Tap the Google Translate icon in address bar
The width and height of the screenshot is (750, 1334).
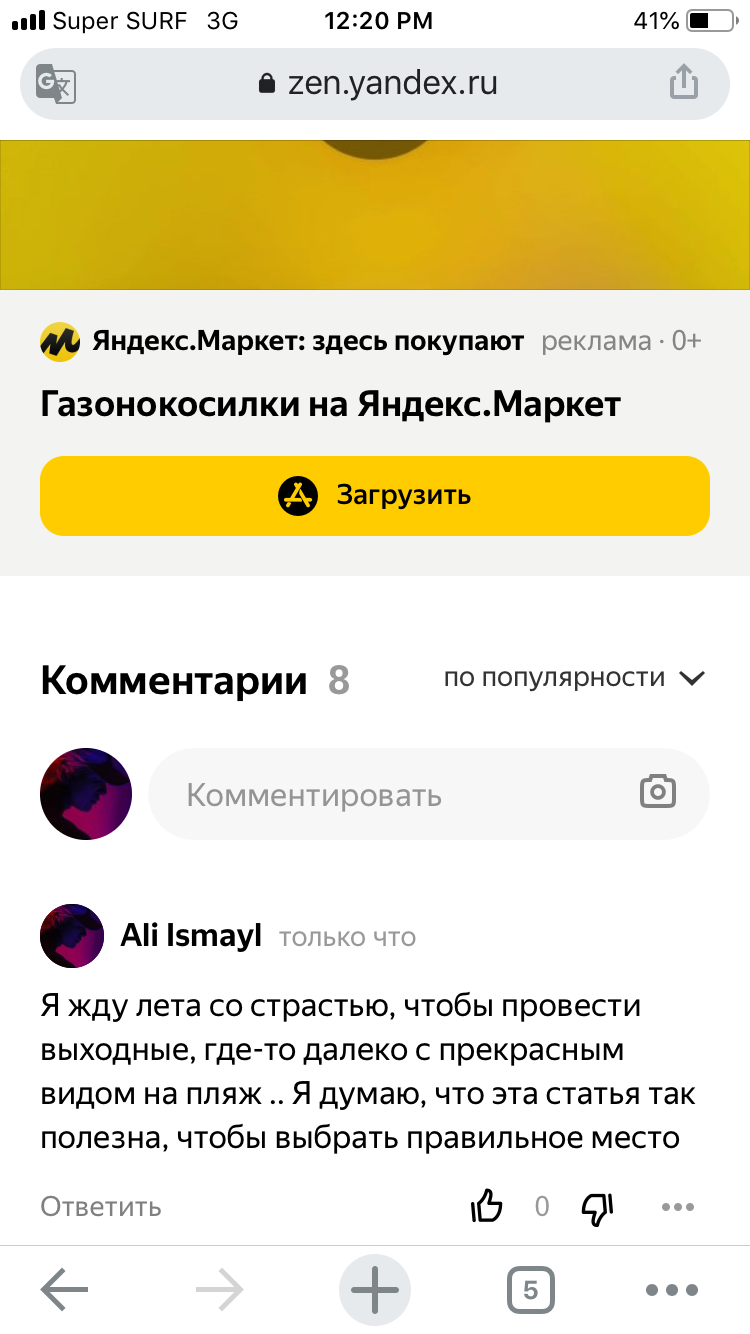(56, 84)
